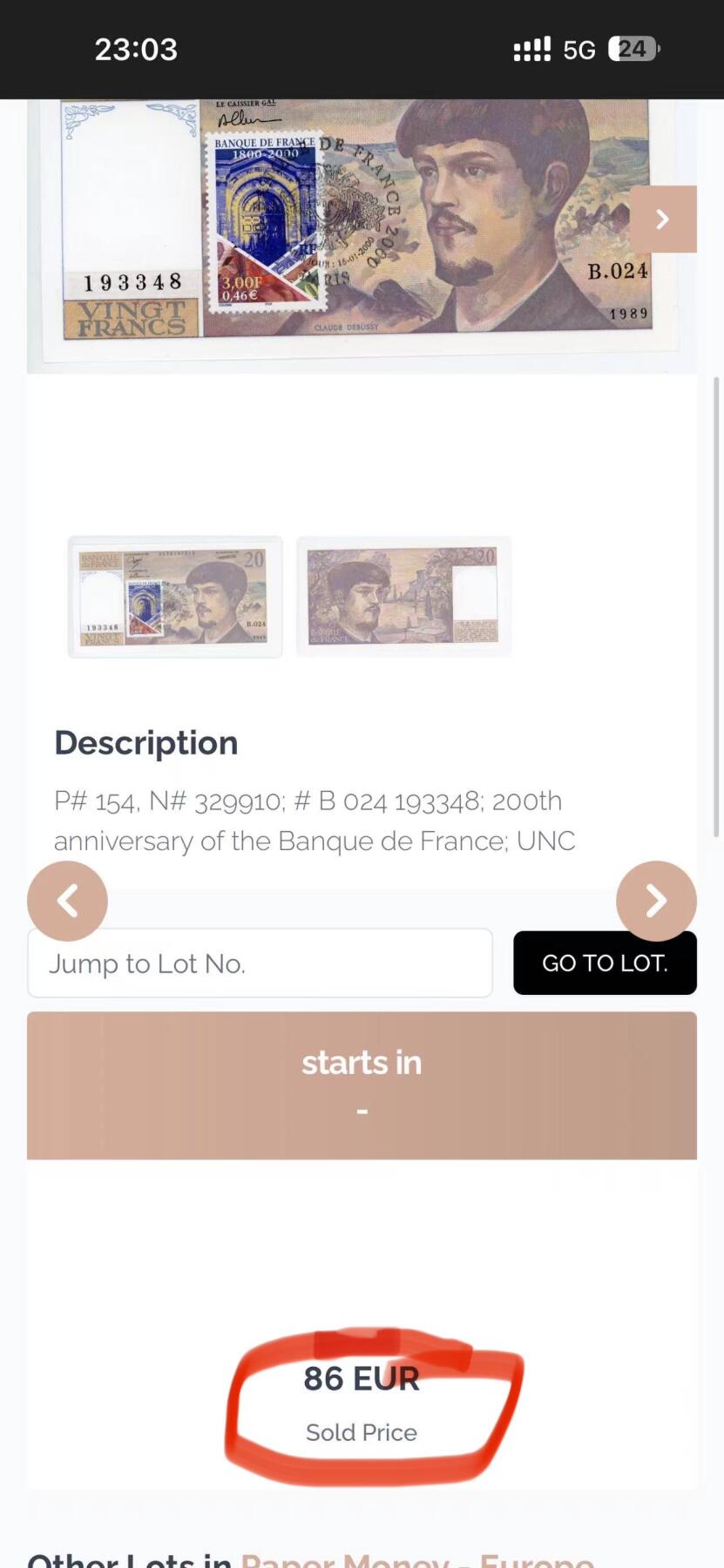724x1568 pixels.
Task: Go to the previous lot
Action: [67, 901]
